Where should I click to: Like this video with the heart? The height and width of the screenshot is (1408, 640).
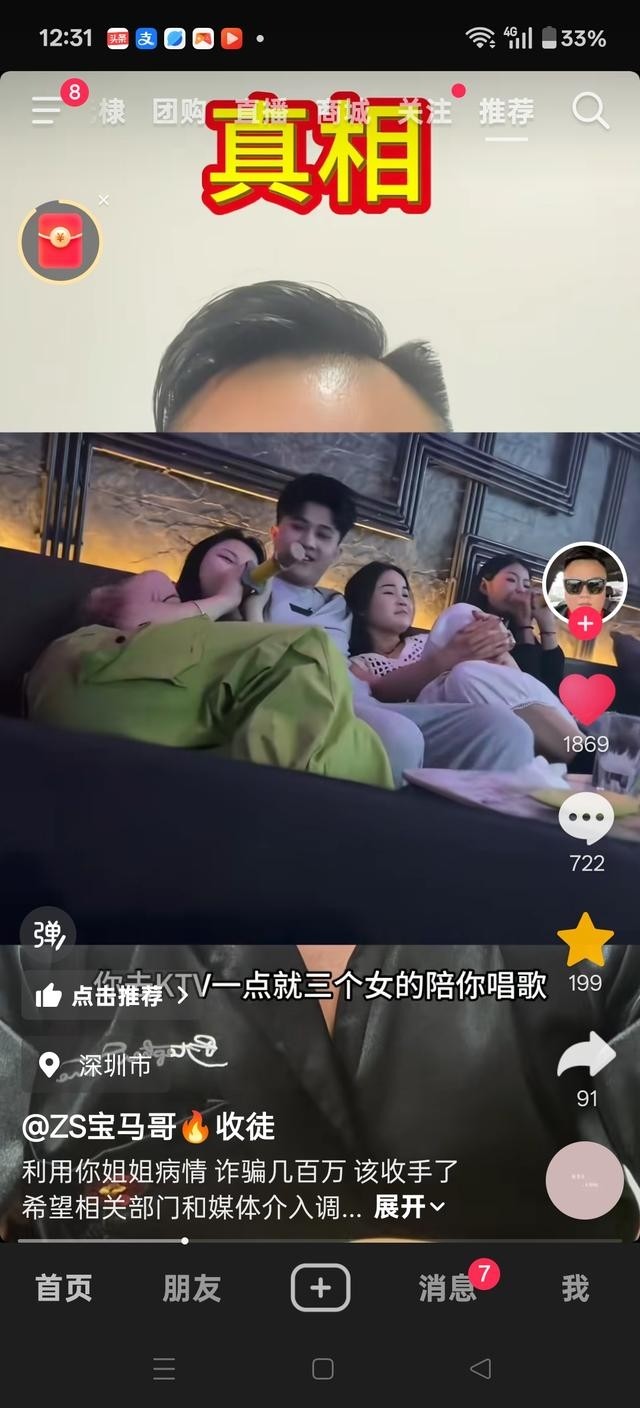pyautogui.click(x=586, y=700)
